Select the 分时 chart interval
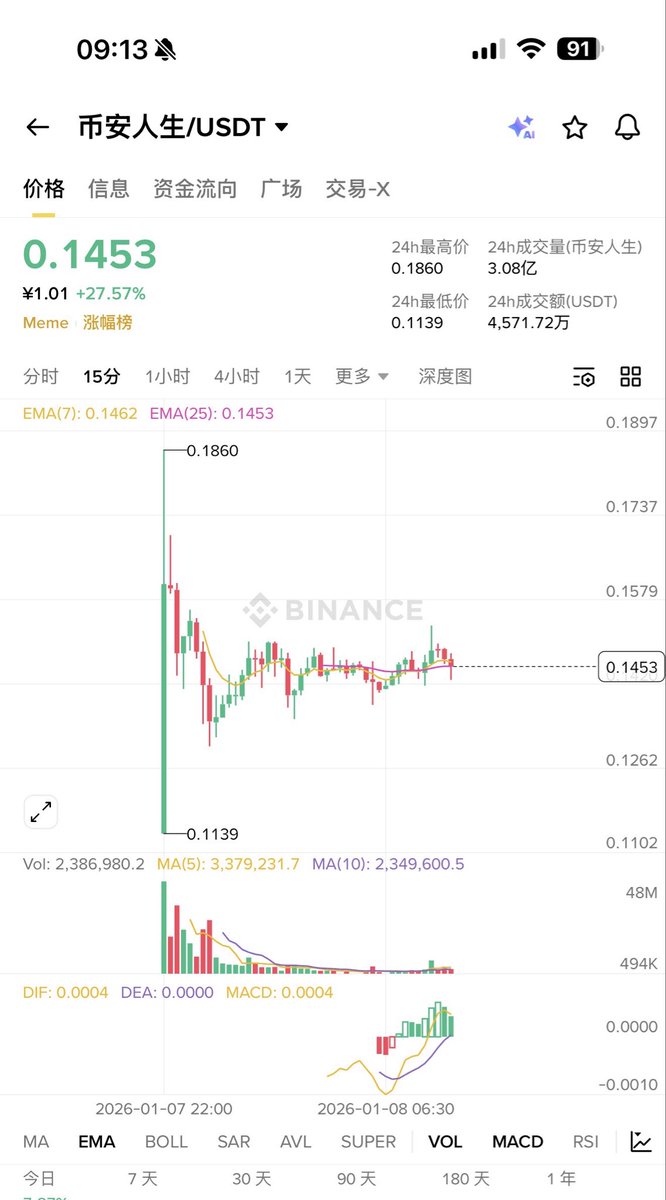Viewport: 666px width, 1200px height. [41, 377]
